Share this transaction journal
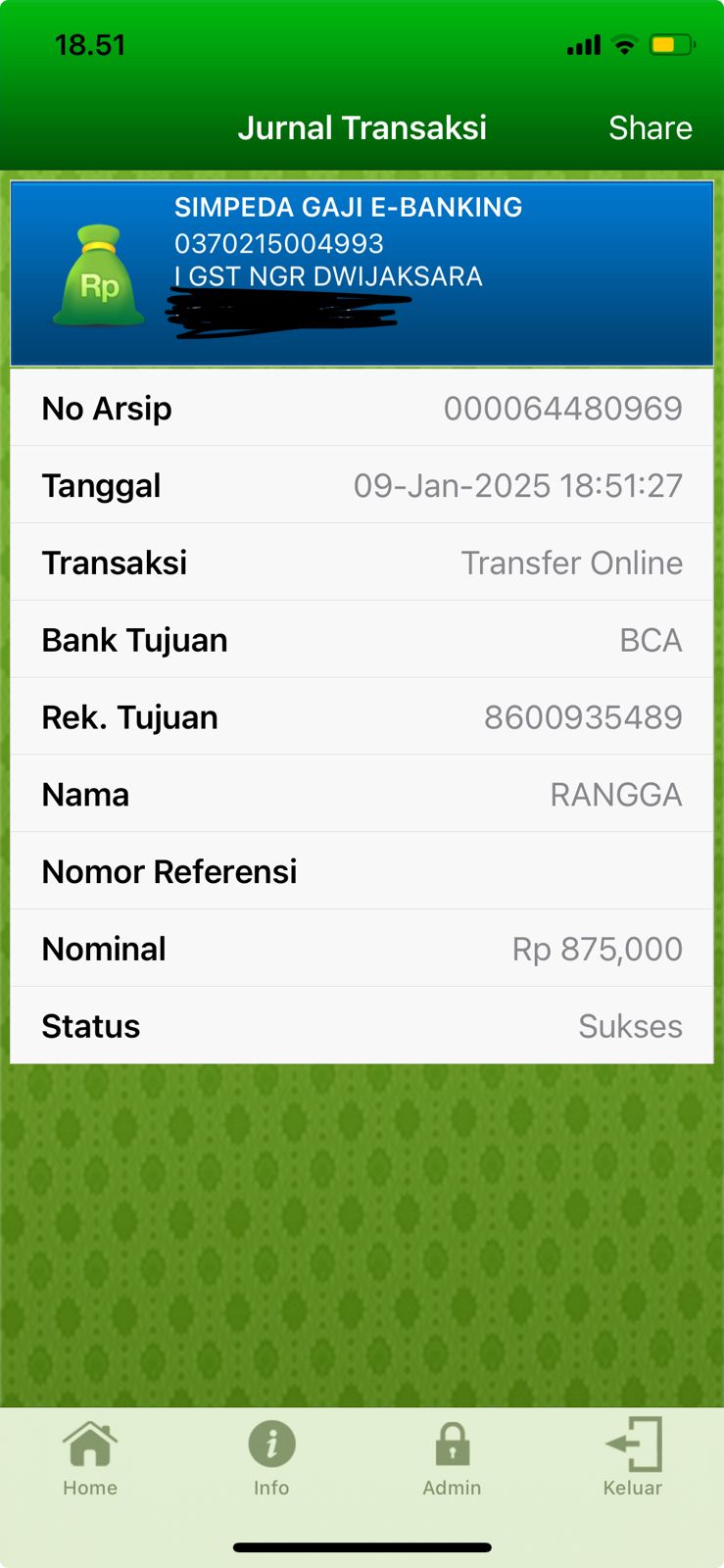Screen dimensions: 724x1568 (650, 128)
